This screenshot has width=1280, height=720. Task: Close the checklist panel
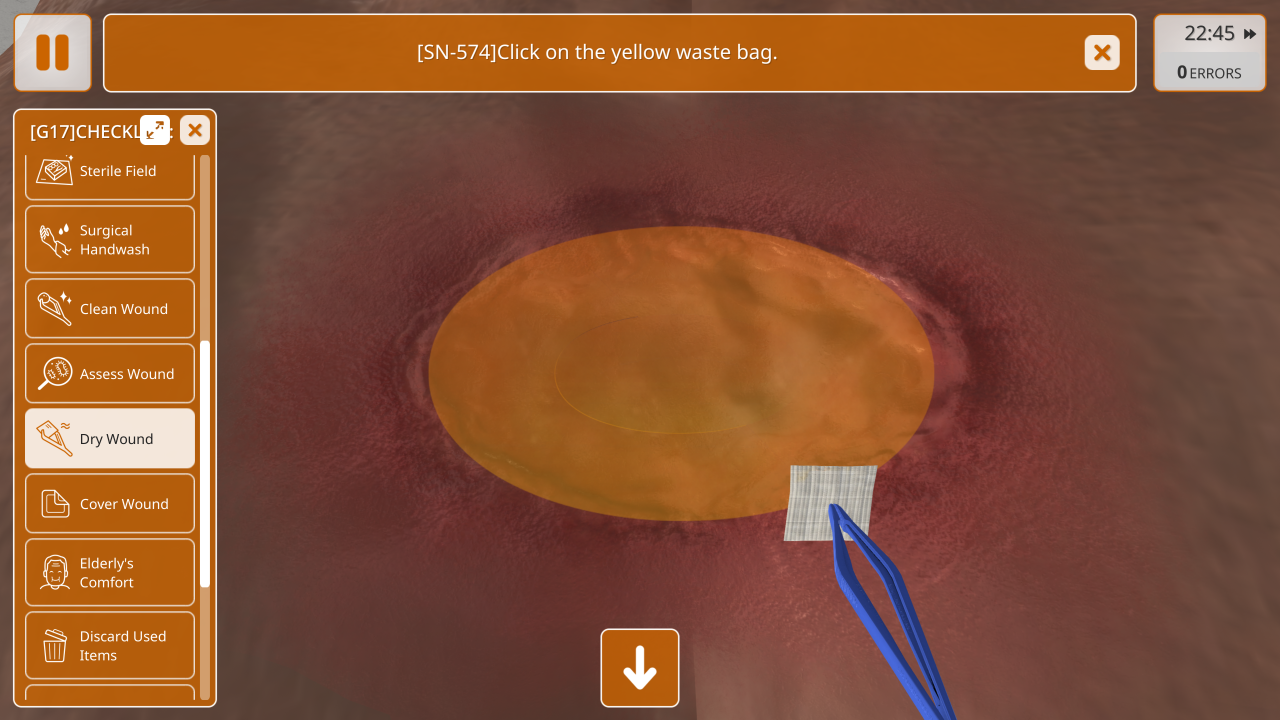click(x=195, y=129)
